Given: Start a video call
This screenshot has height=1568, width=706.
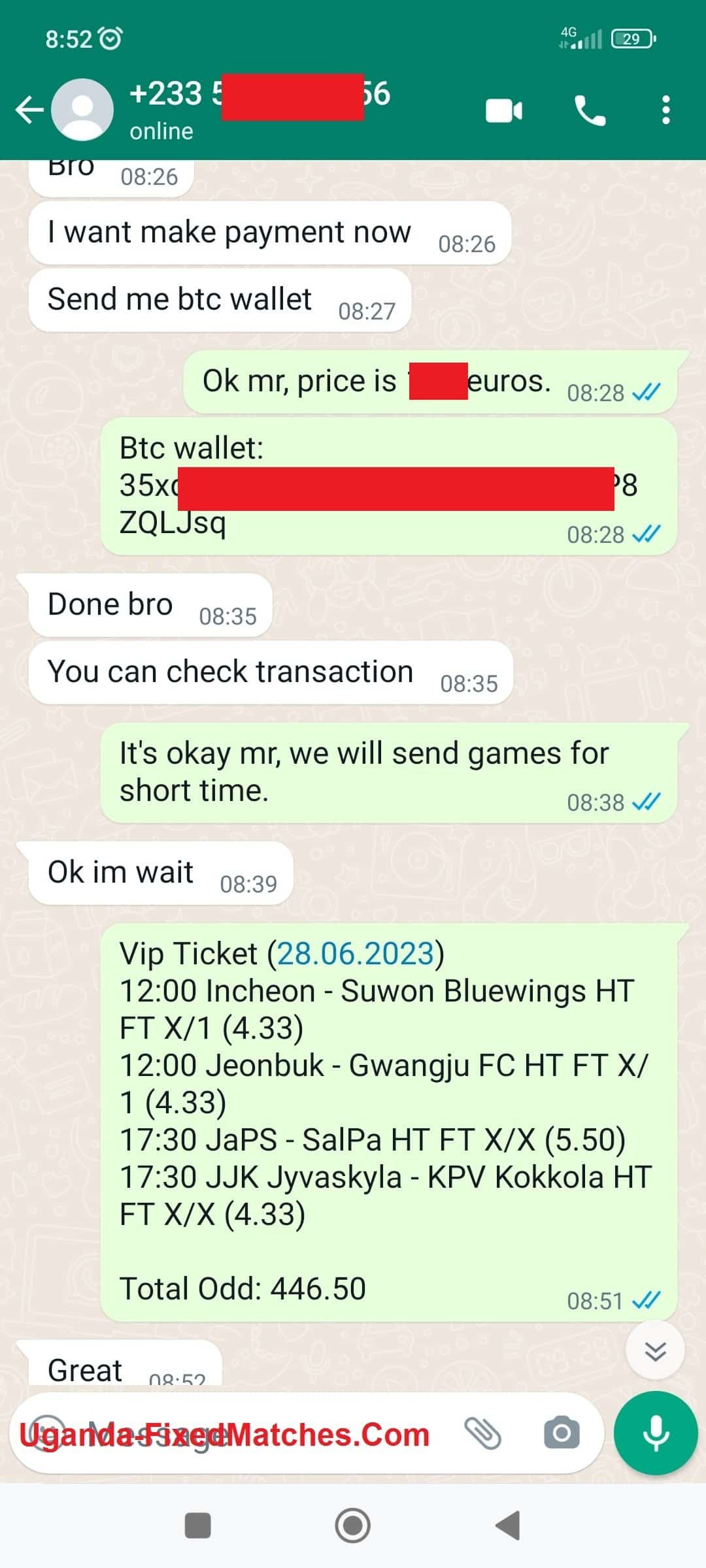Looking at the screenshot, I should pos(504,110).
